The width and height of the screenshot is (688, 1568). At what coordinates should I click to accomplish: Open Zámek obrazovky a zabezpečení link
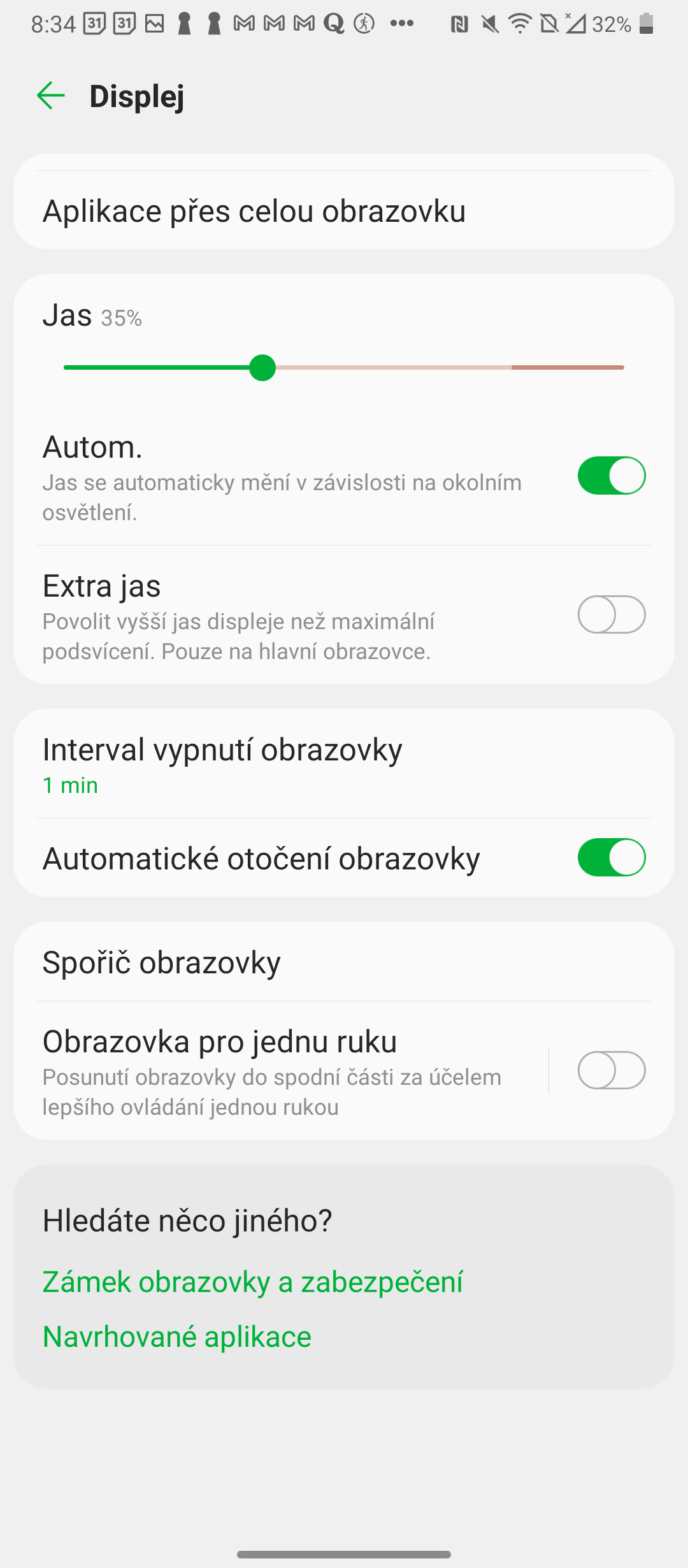pyautogui.click(x=252, y=1282)
